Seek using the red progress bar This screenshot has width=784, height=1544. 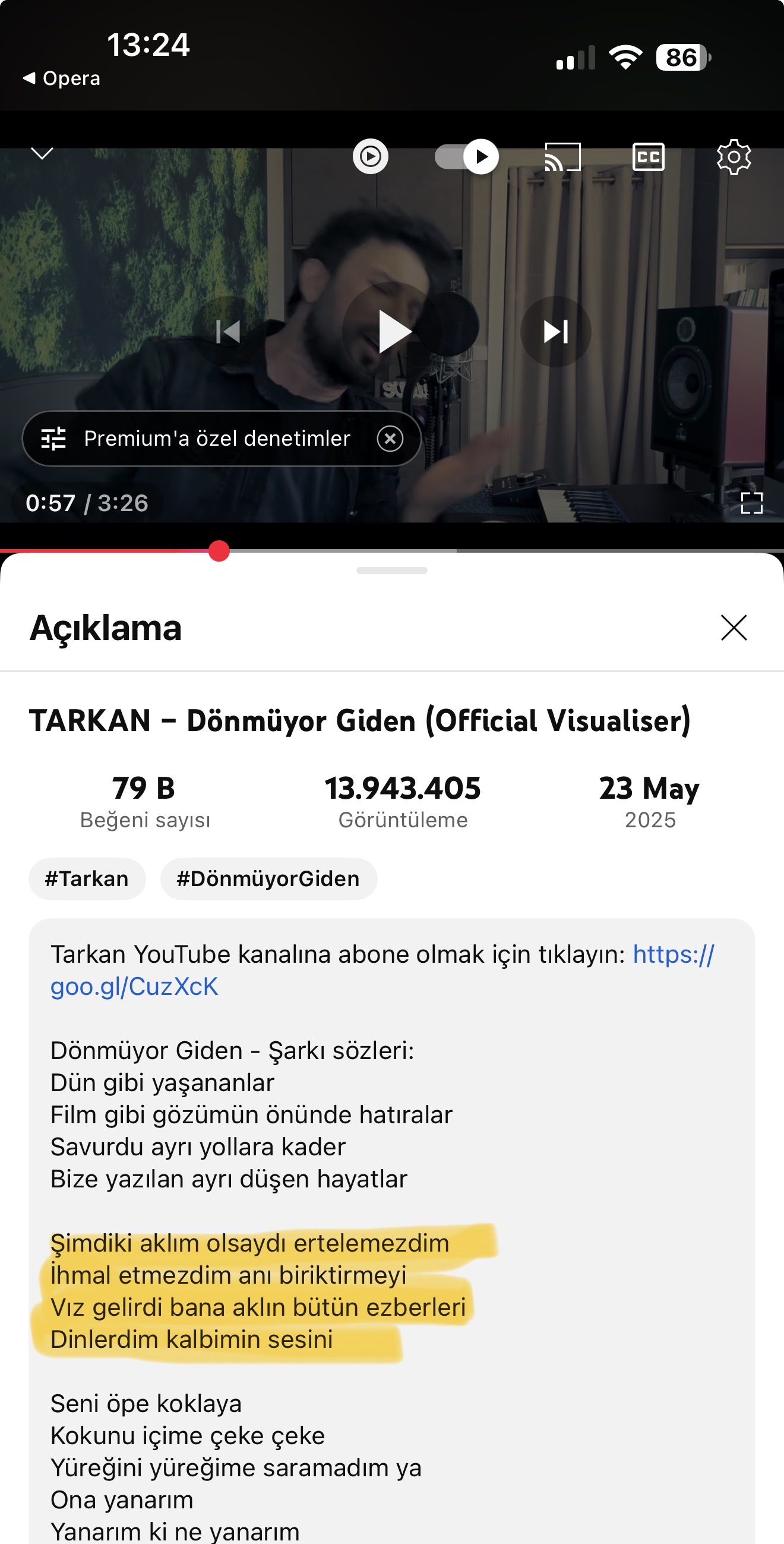pyautogui.click(x=219, y=550)
